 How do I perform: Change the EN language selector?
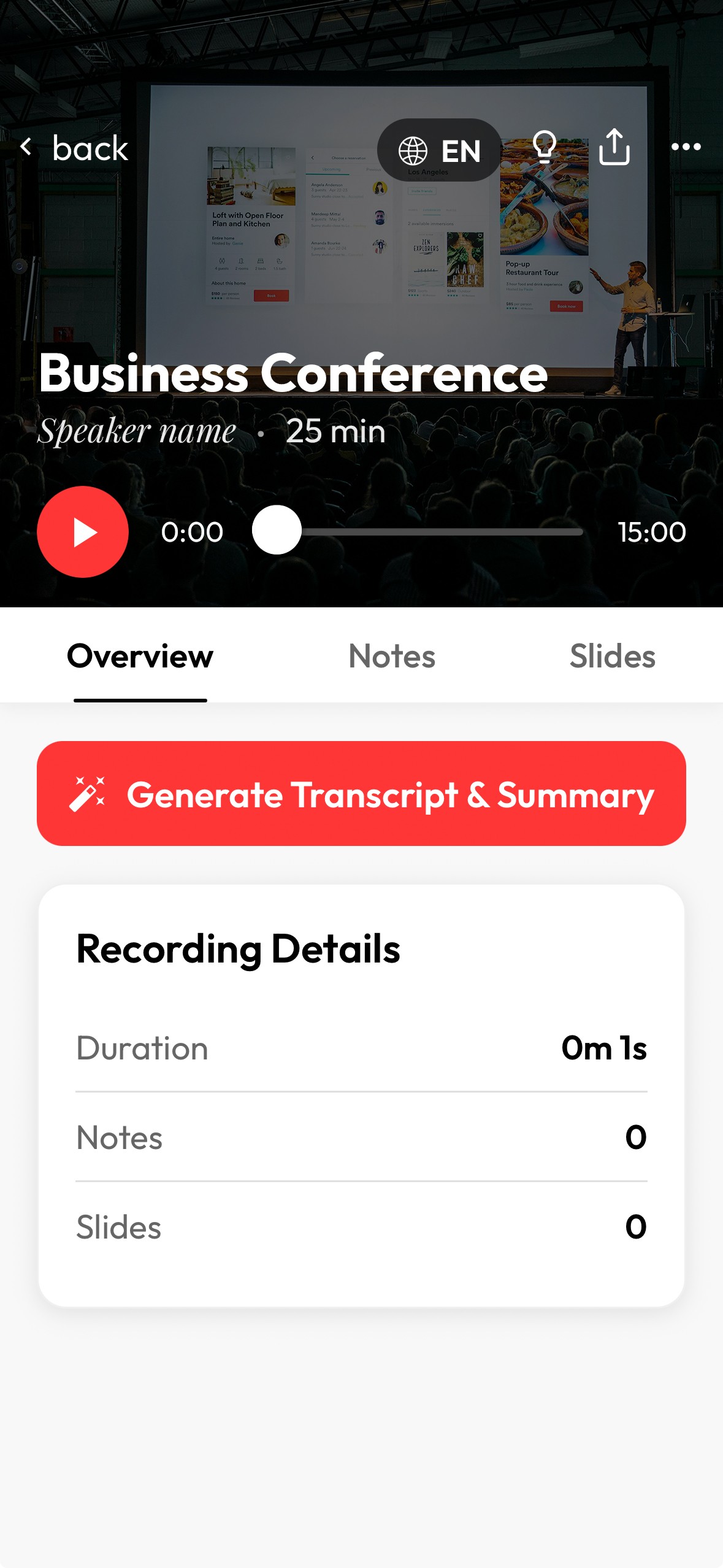[x=439, y=150]
